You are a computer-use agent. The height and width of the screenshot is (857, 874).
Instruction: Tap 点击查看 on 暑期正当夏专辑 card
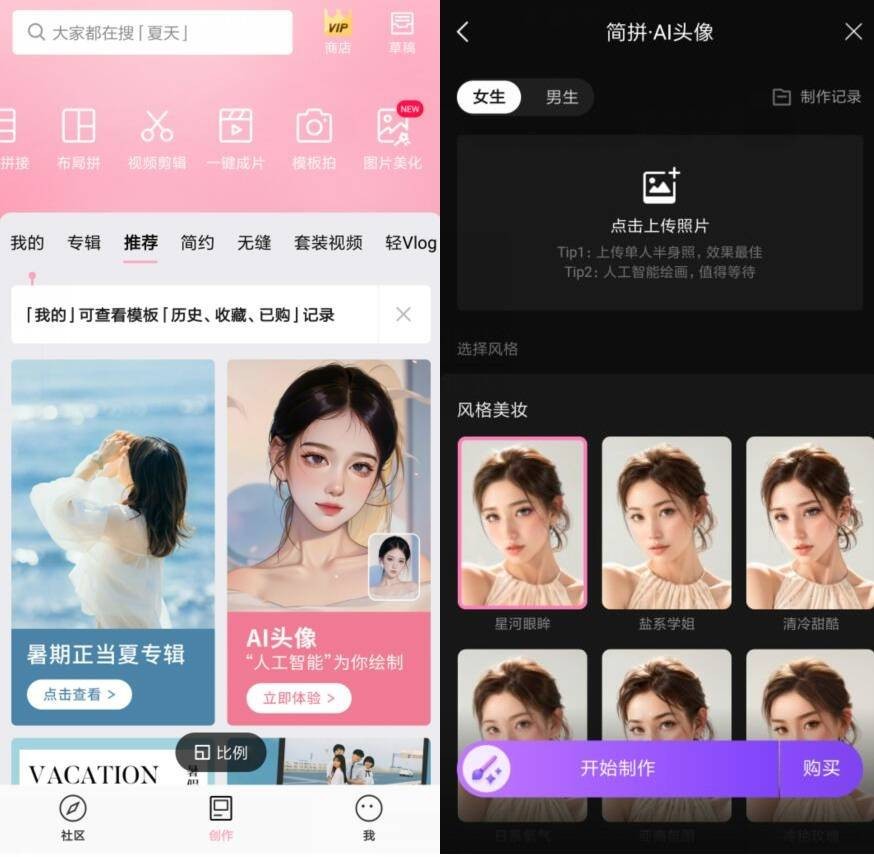[79, 694]
